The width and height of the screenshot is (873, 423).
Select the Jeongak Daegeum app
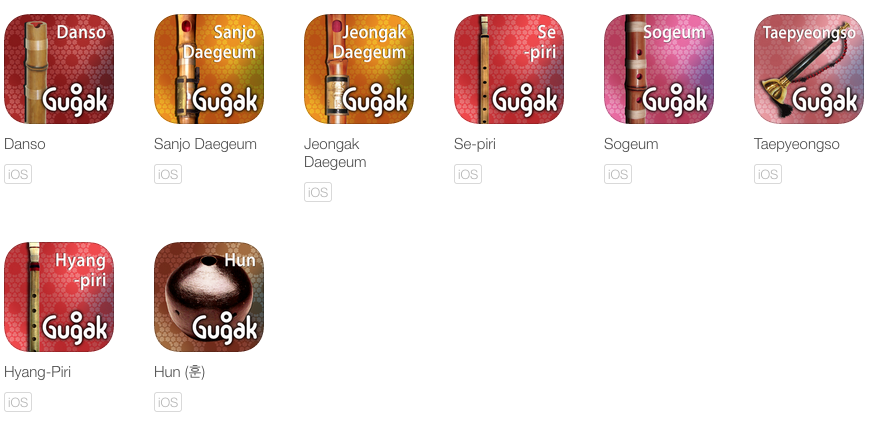point(359,69)
